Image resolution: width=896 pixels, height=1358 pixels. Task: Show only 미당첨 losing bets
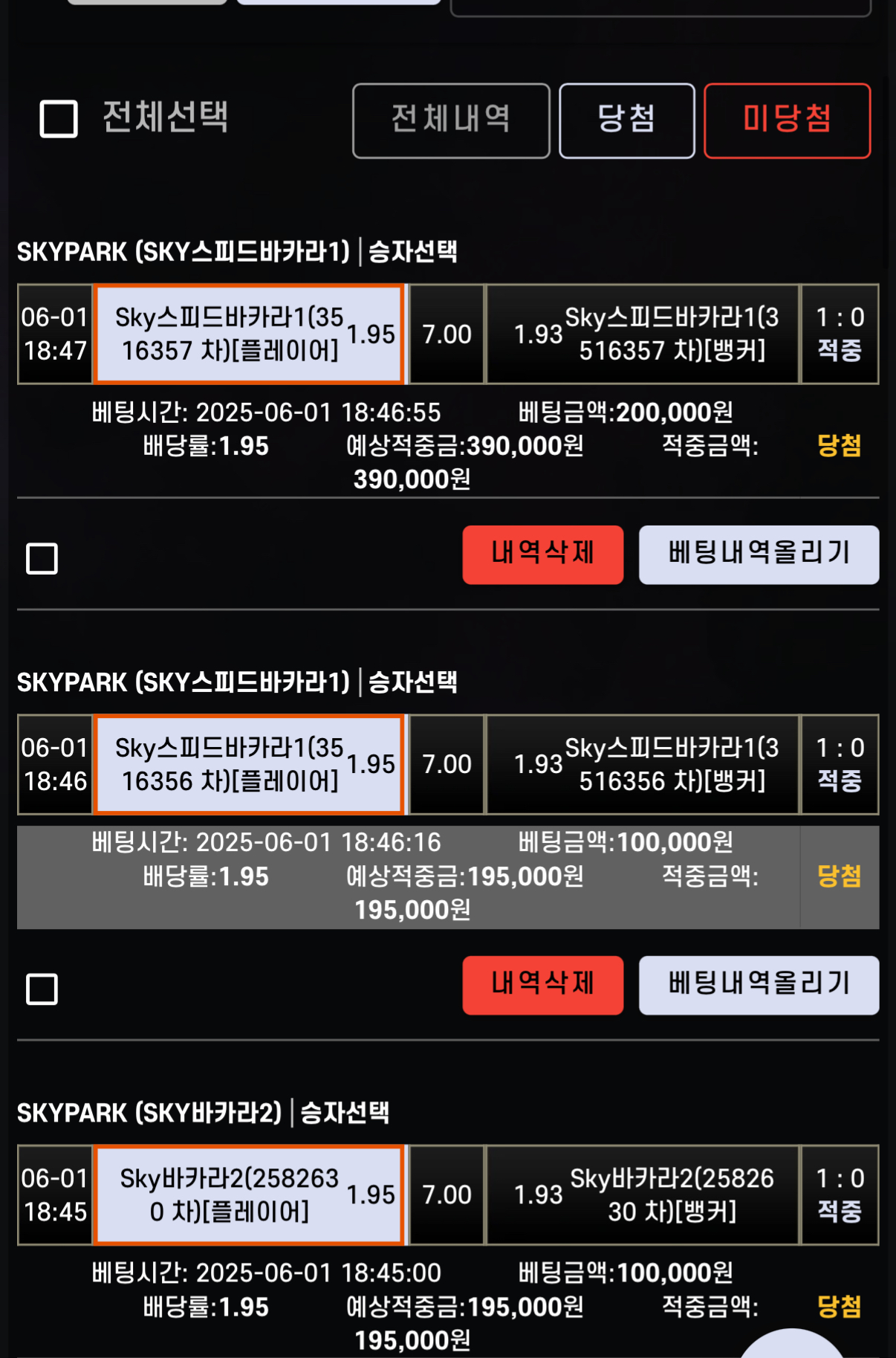pos(787,120)
